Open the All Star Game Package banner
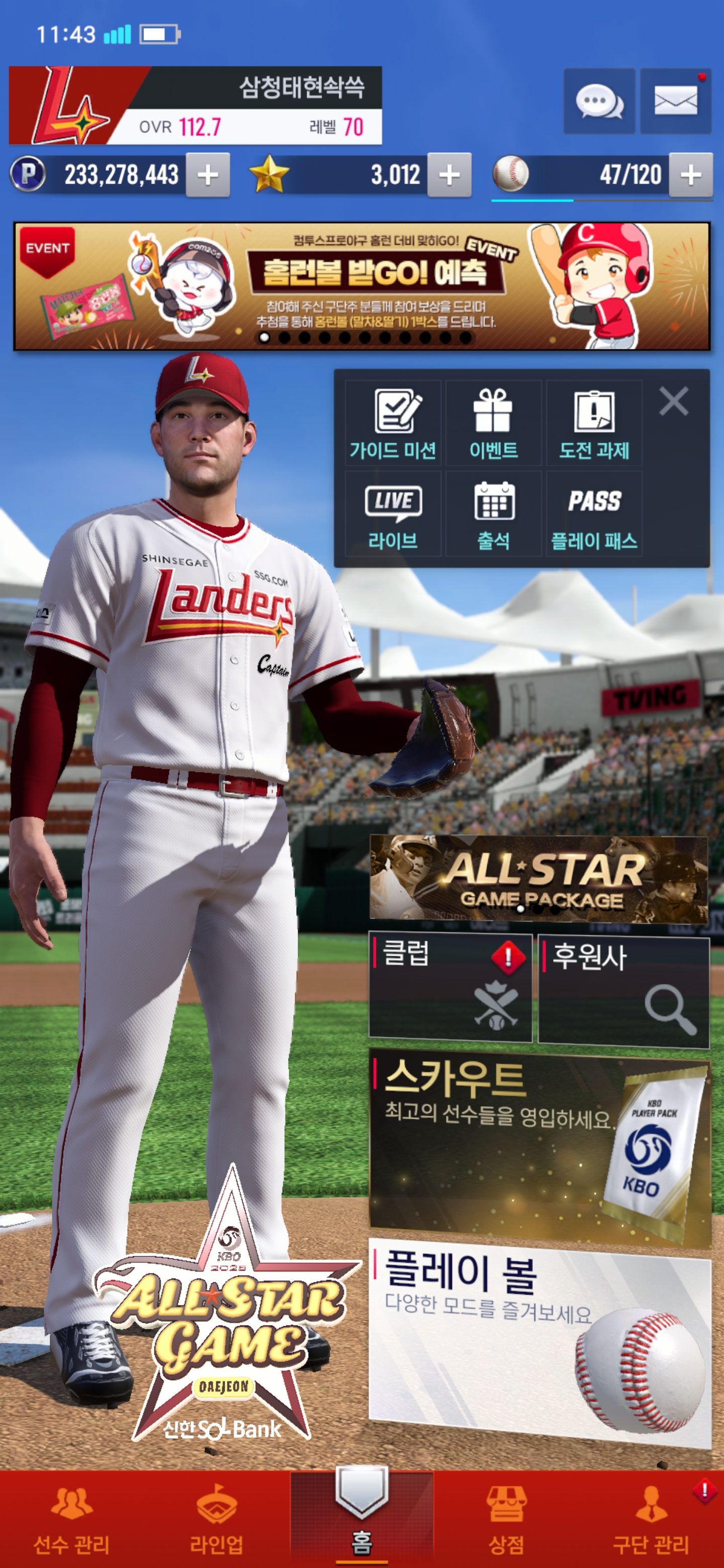Viewport: 724px width, 1568px height. 538,878
